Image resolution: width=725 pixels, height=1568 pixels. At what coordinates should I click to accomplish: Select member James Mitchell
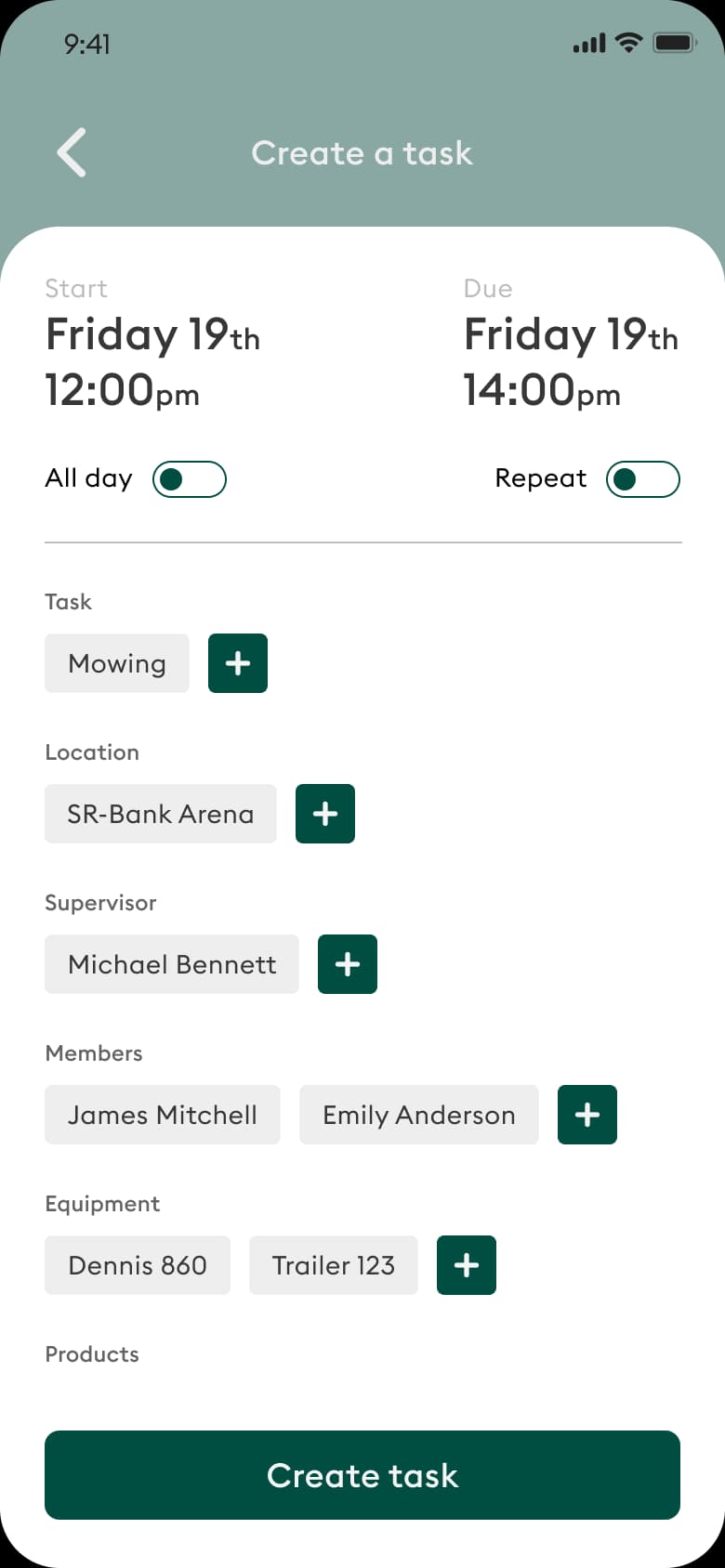163,1115
